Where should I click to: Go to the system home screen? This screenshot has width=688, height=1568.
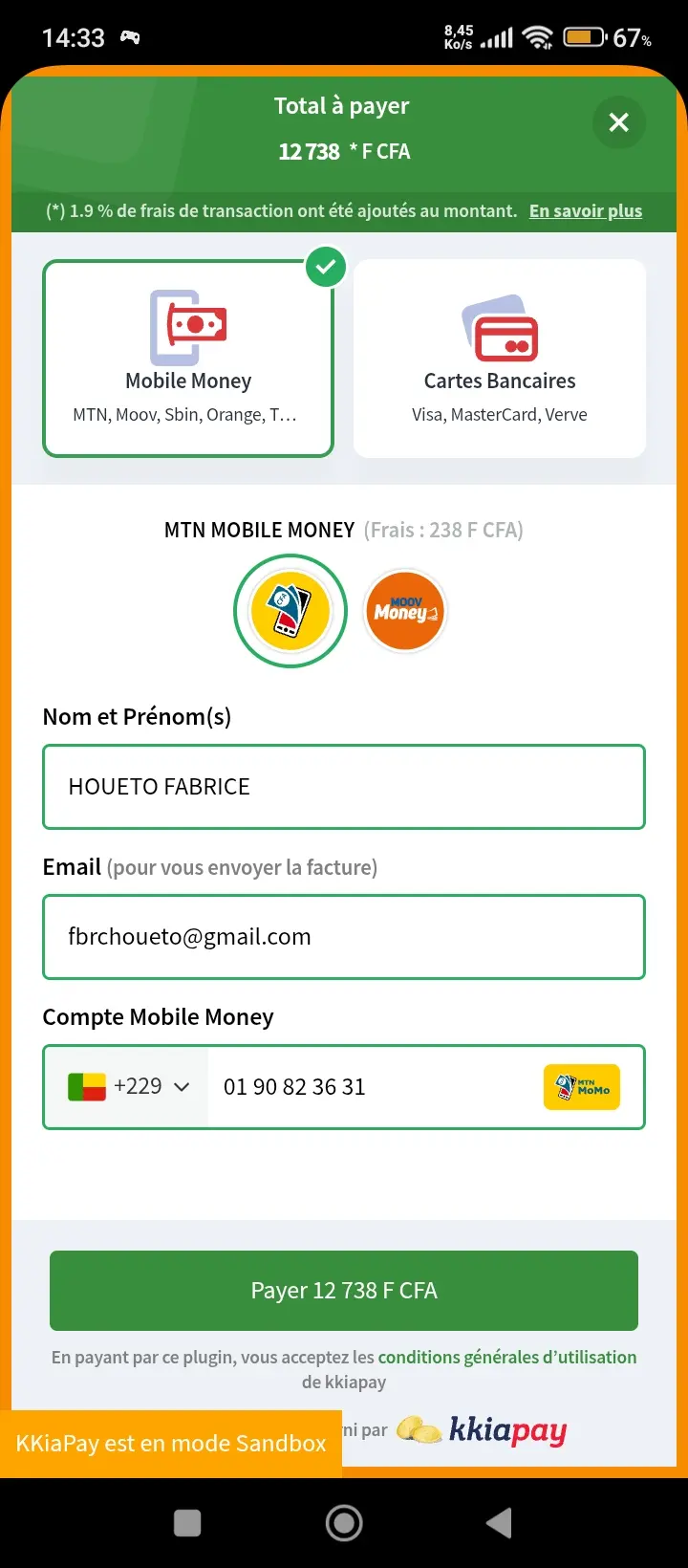click(x=344, y=1523)
